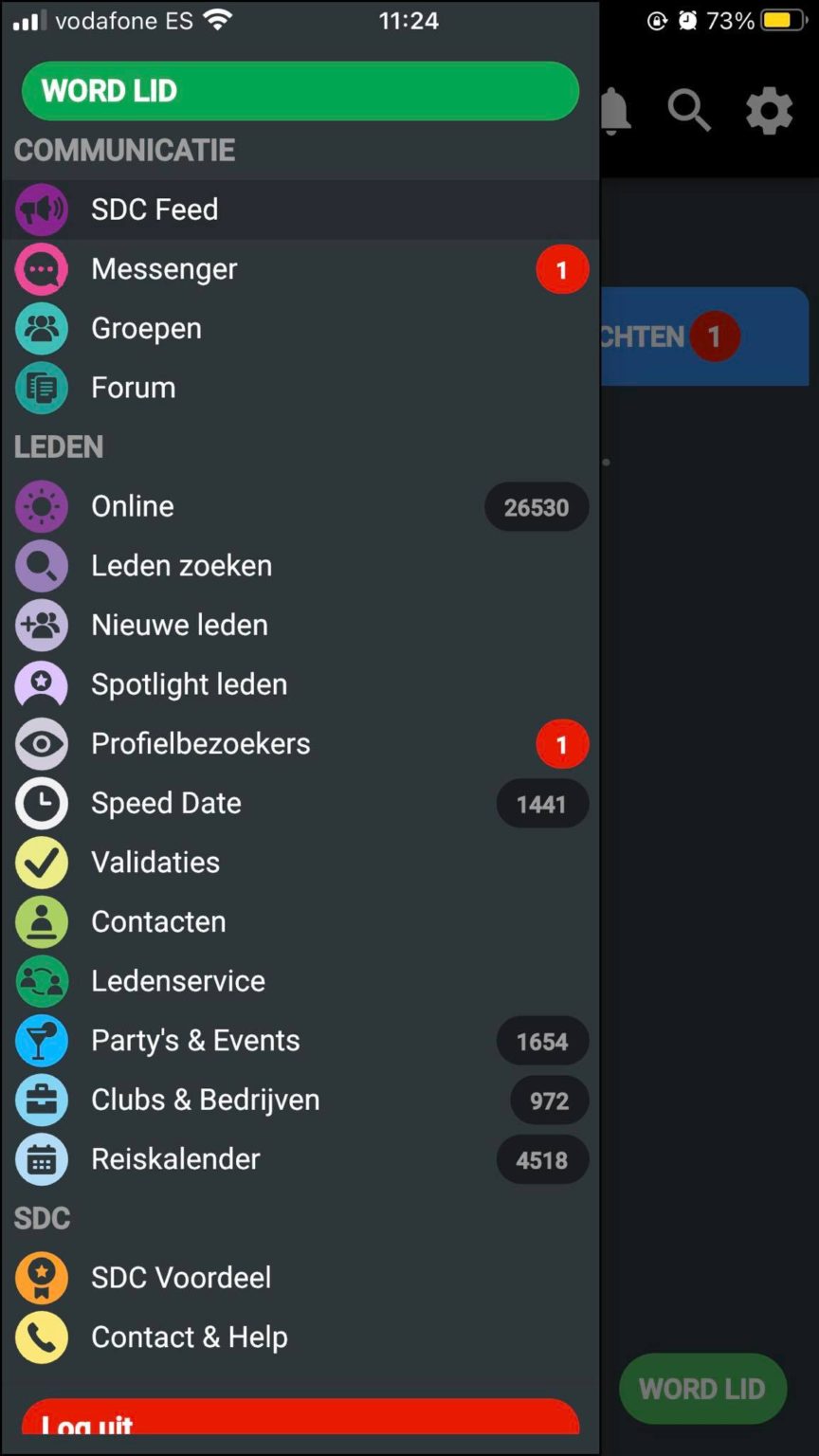Open the settings gear icon
Image resolution: width=819 pixels, height=1456 pixels.
point(769,112)
